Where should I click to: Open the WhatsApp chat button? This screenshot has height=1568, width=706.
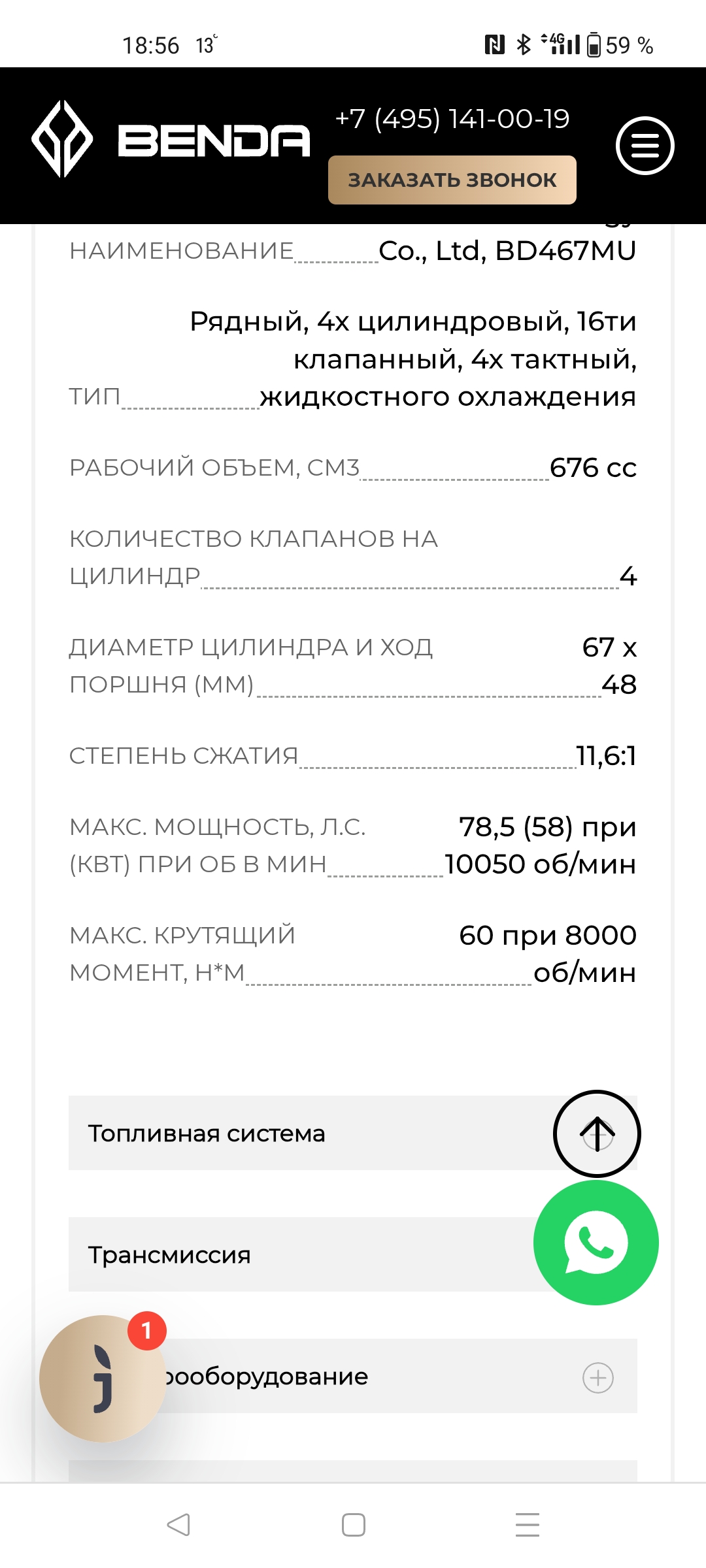coord(596,1243)
